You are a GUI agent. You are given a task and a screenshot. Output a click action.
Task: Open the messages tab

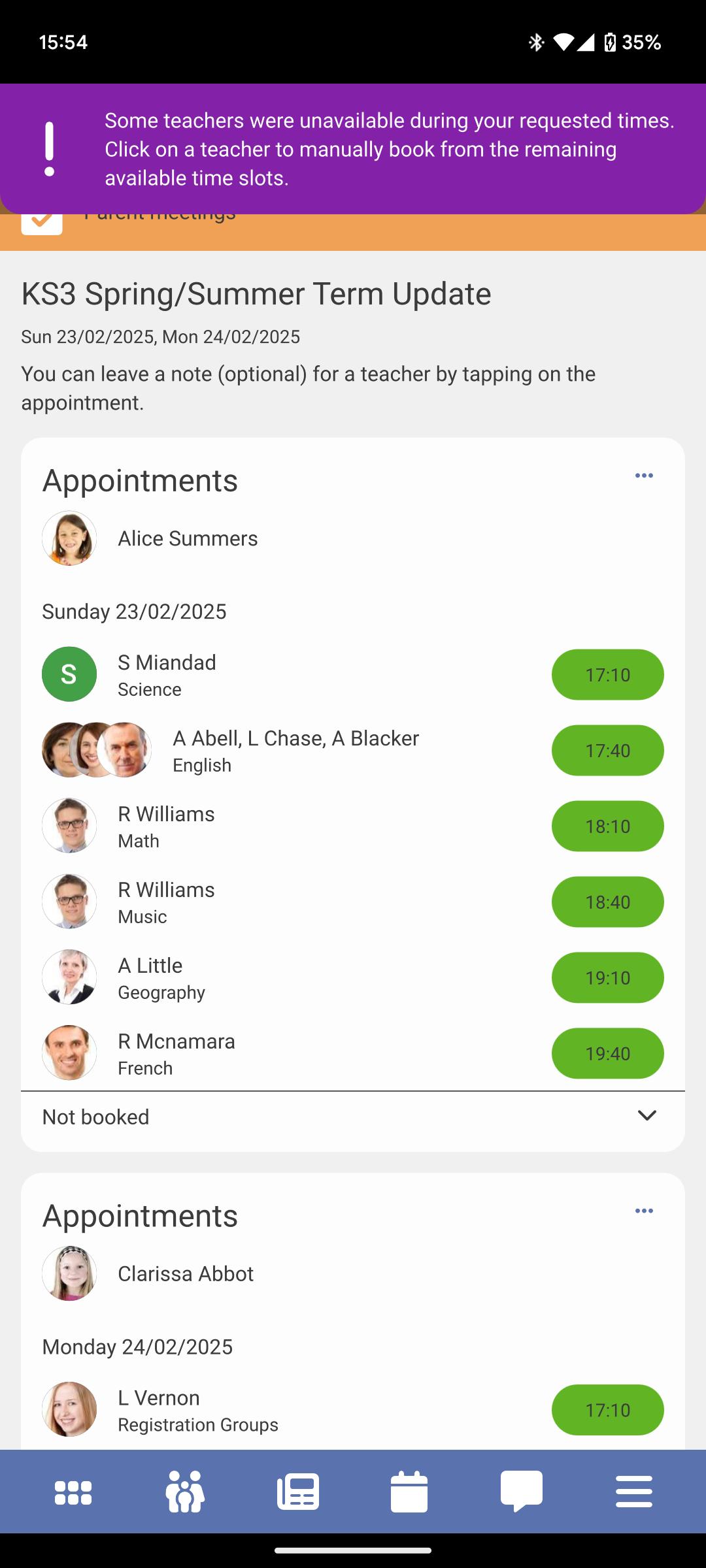coord(522,1492)
